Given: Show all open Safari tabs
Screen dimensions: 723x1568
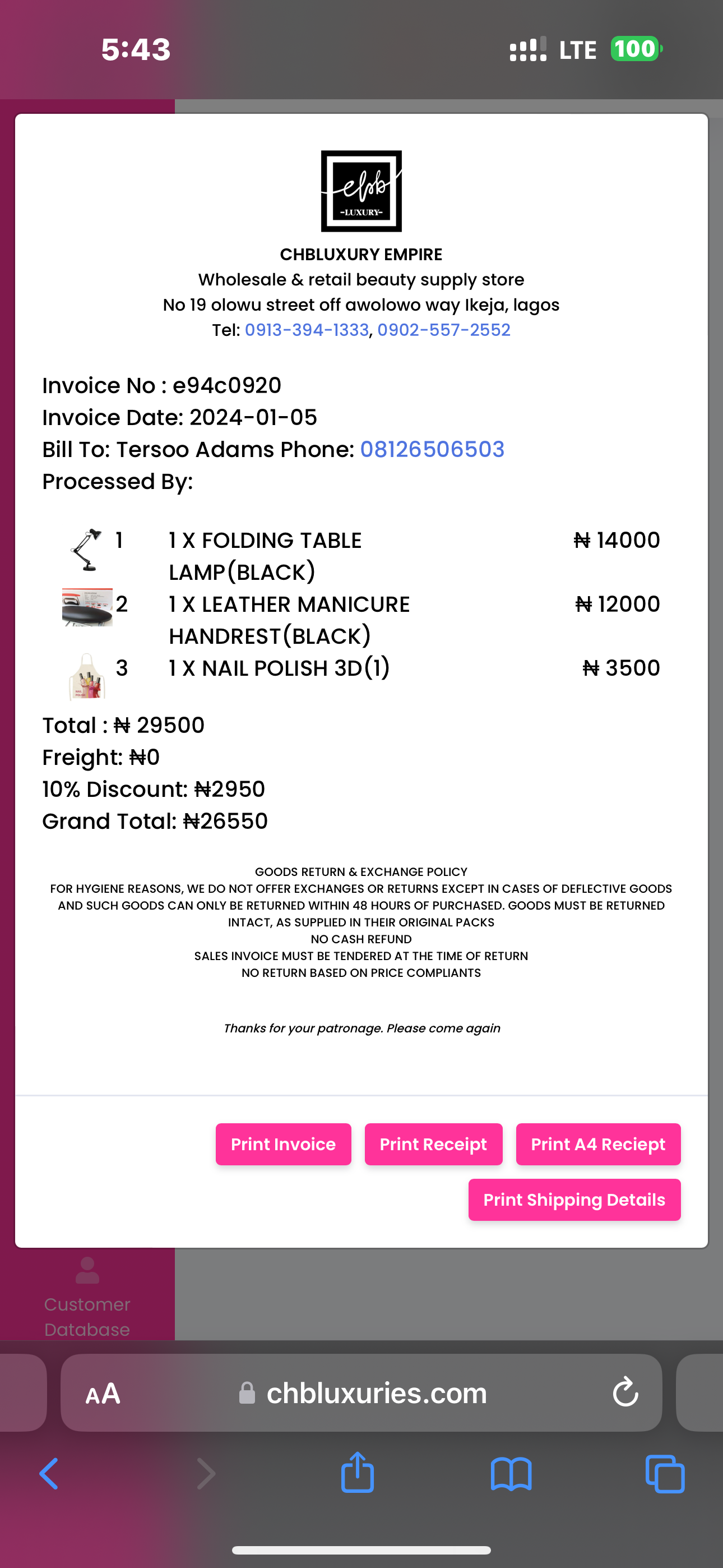Looking at the screenshot, I should tap(665, 1474).
